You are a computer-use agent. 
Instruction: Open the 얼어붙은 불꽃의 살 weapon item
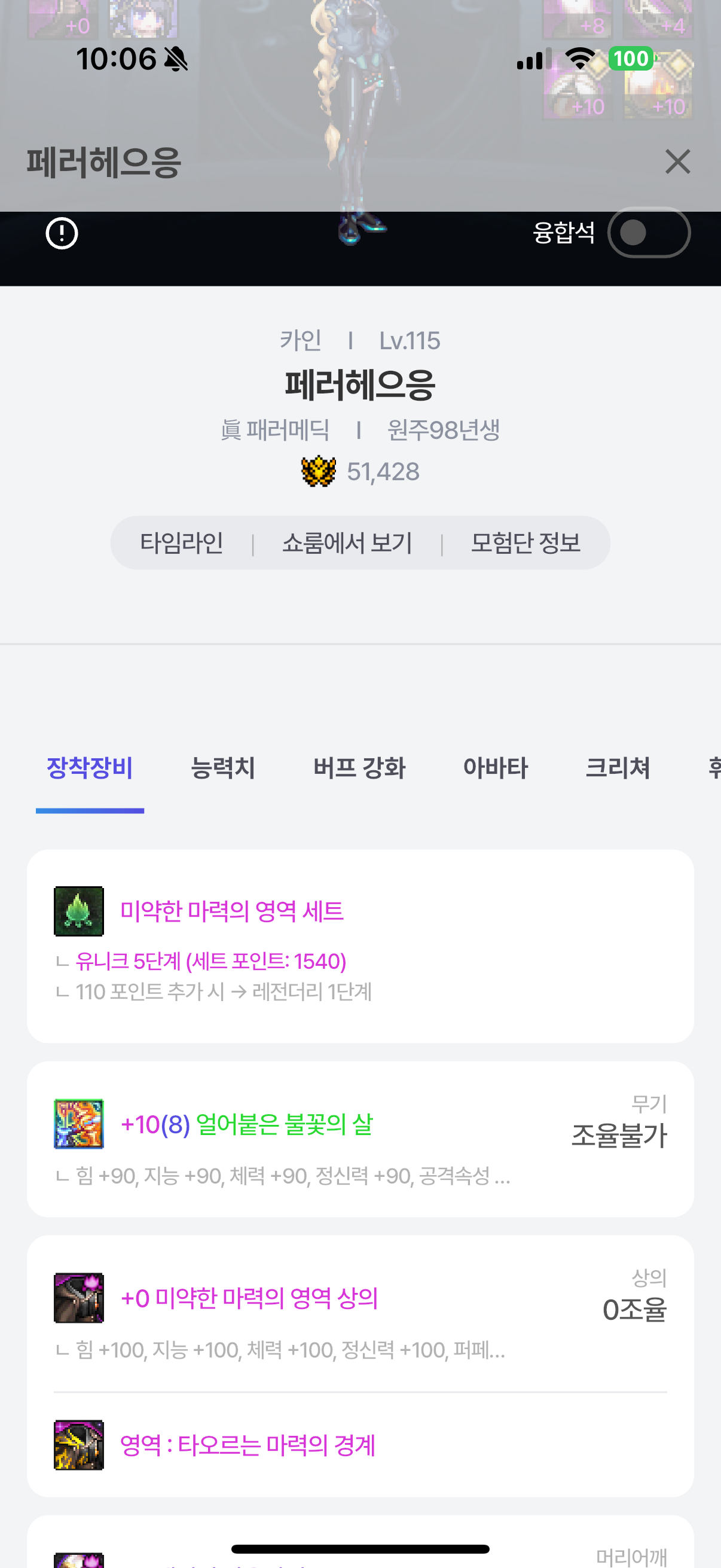[x=246, y=1124]
